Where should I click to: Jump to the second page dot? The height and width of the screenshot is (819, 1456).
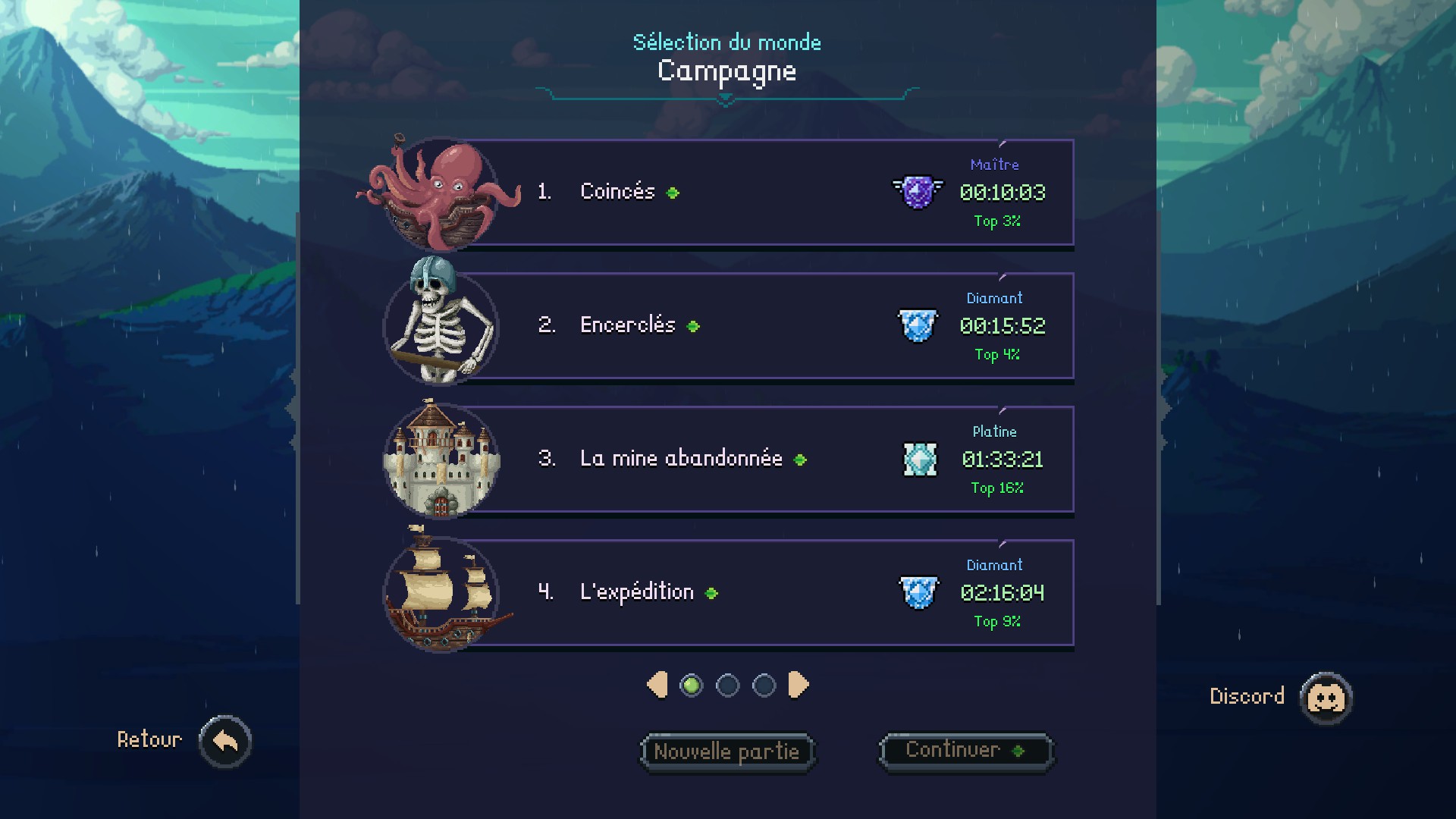727,686
